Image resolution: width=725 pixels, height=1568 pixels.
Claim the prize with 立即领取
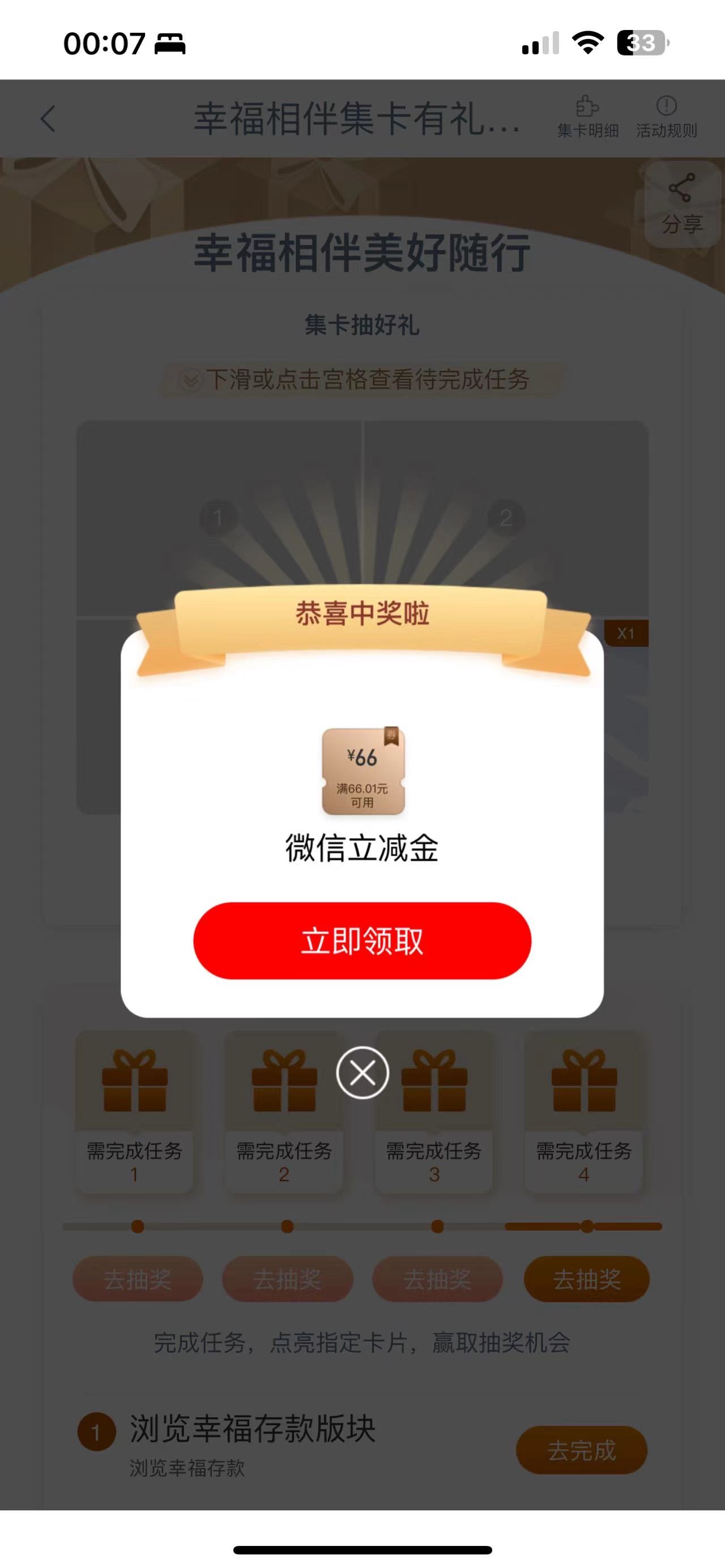point(362,941)
